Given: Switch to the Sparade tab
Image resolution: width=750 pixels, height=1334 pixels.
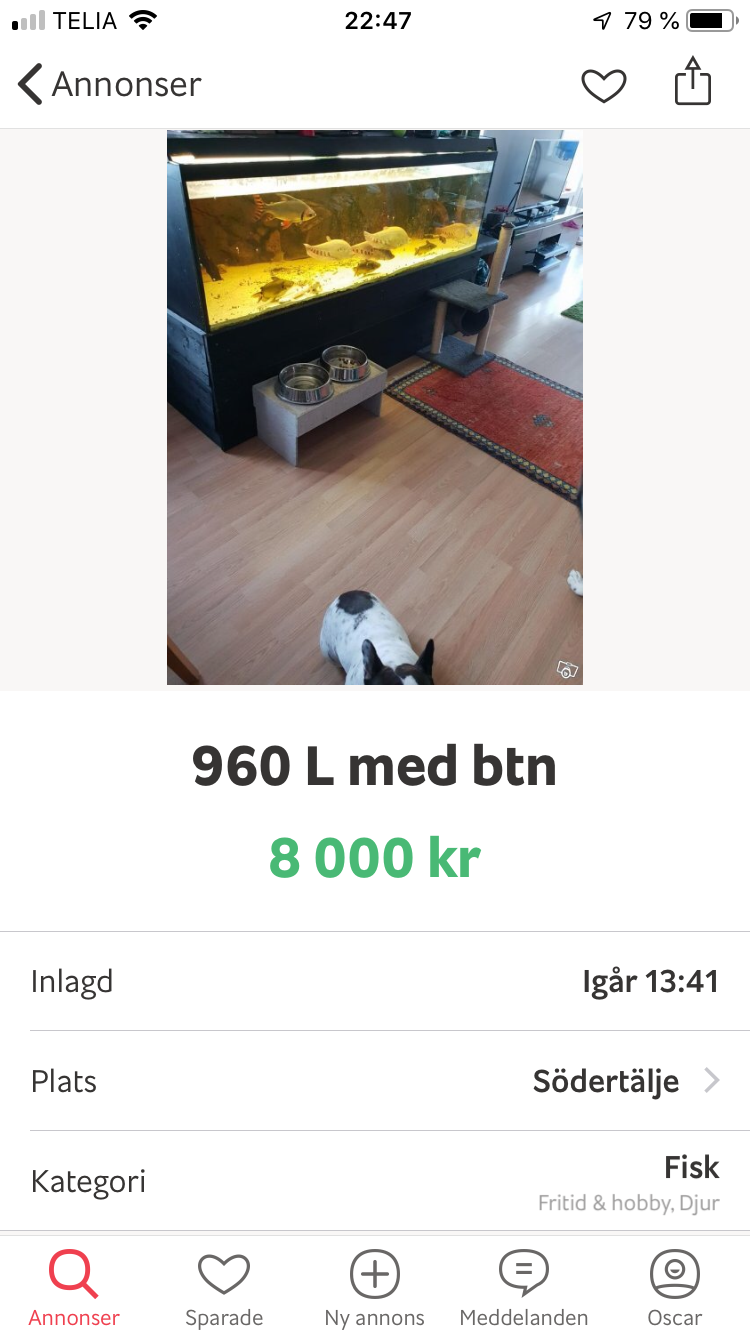Looking at the screenshot, I should click(224, 1289).
